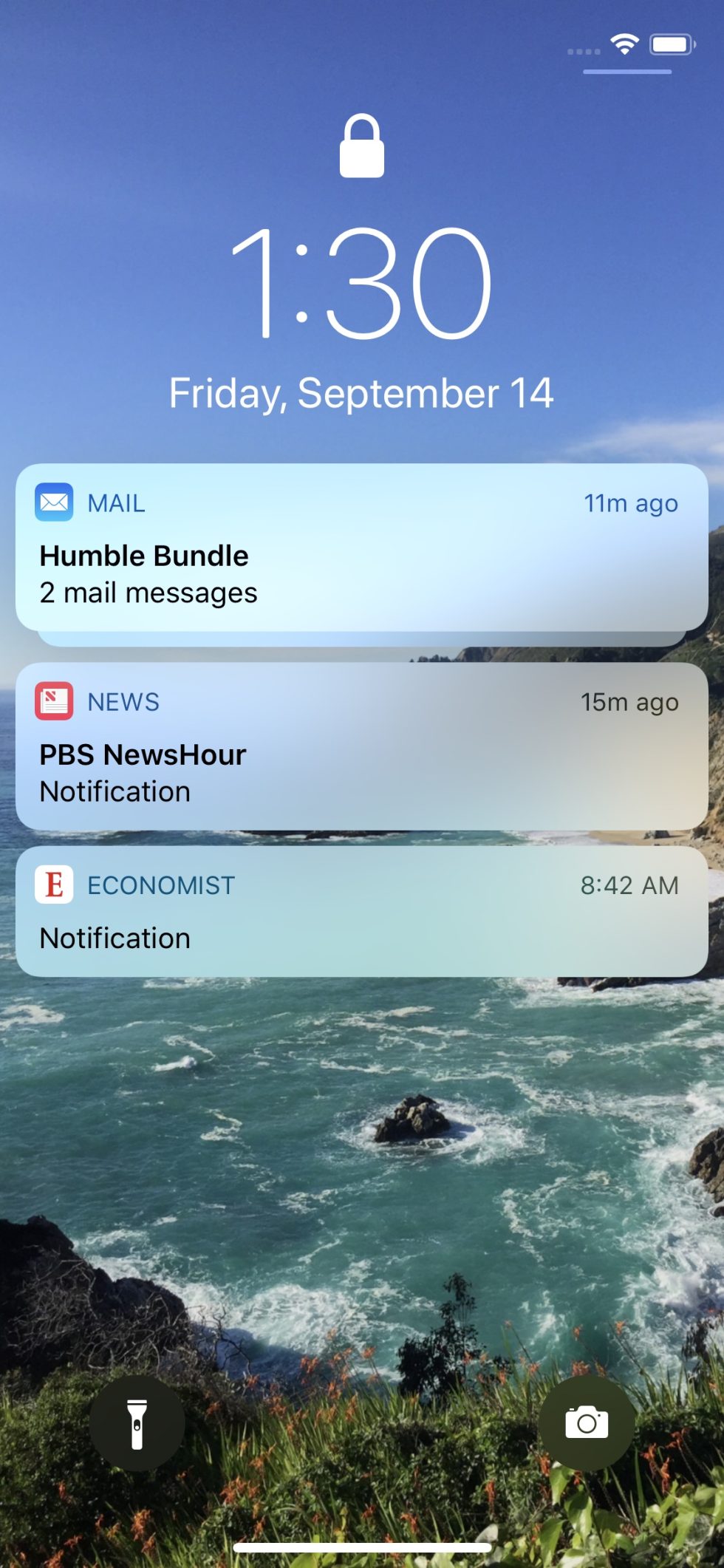Tap the 8:42 AM timestamp on Economist
The image size is (724, 1568).
tap(629, 885)
